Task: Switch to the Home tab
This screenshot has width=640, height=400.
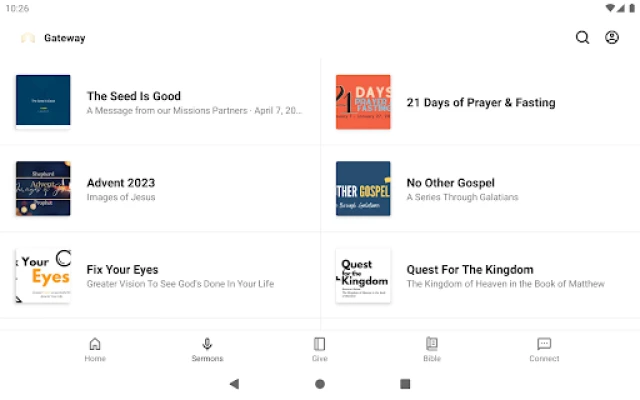Action: 95,349
